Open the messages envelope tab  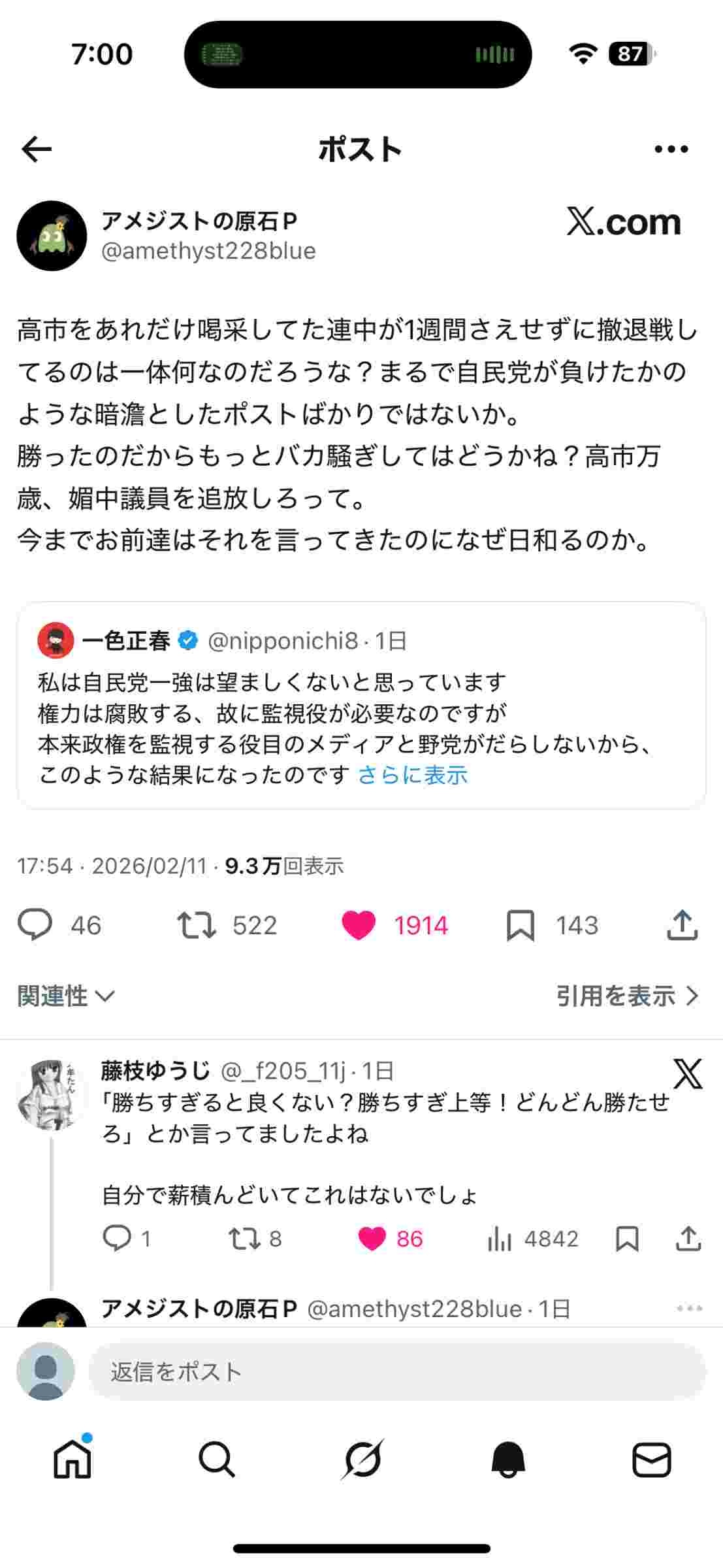point(651,1460)
